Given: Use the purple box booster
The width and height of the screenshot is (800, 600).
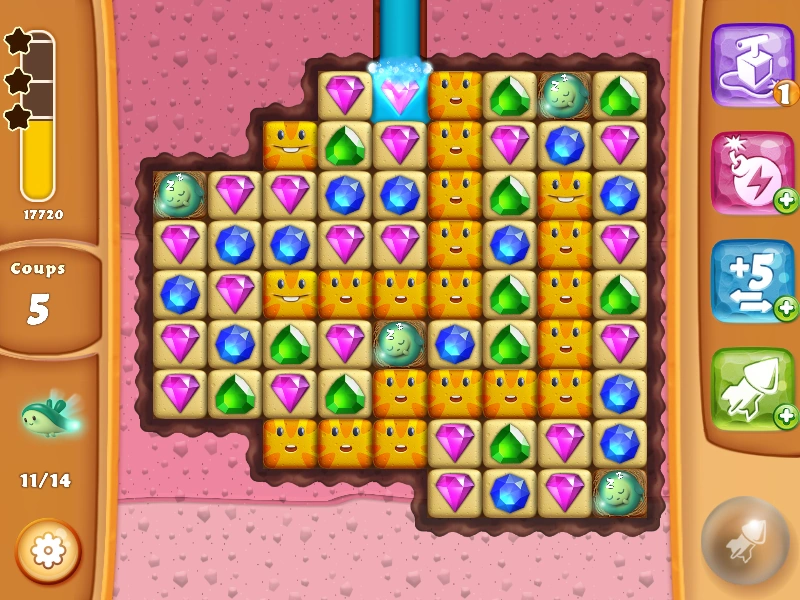Looking at the screenshot, I should (751, 65).
